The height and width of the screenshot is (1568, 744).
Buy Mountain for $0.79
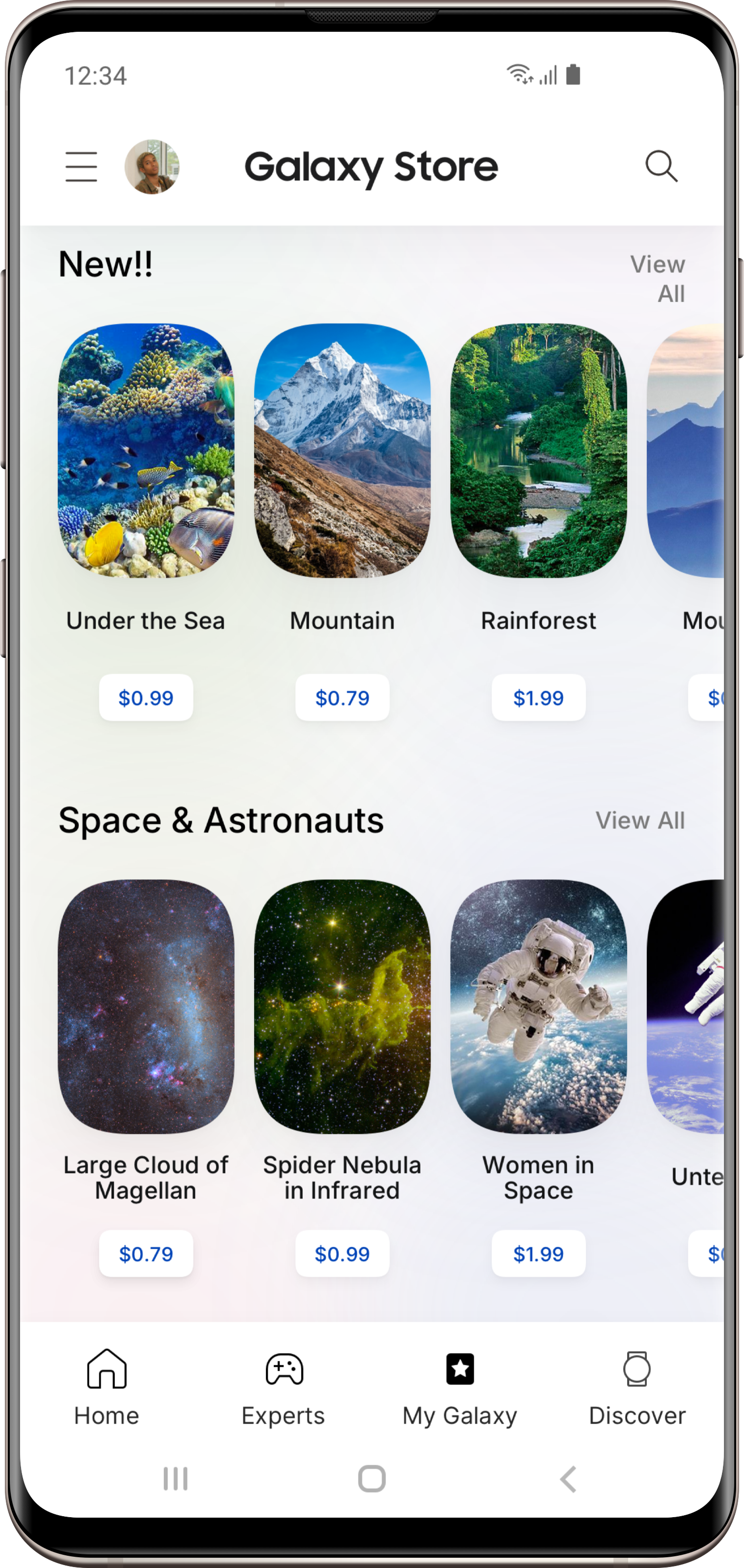point(342,697)
